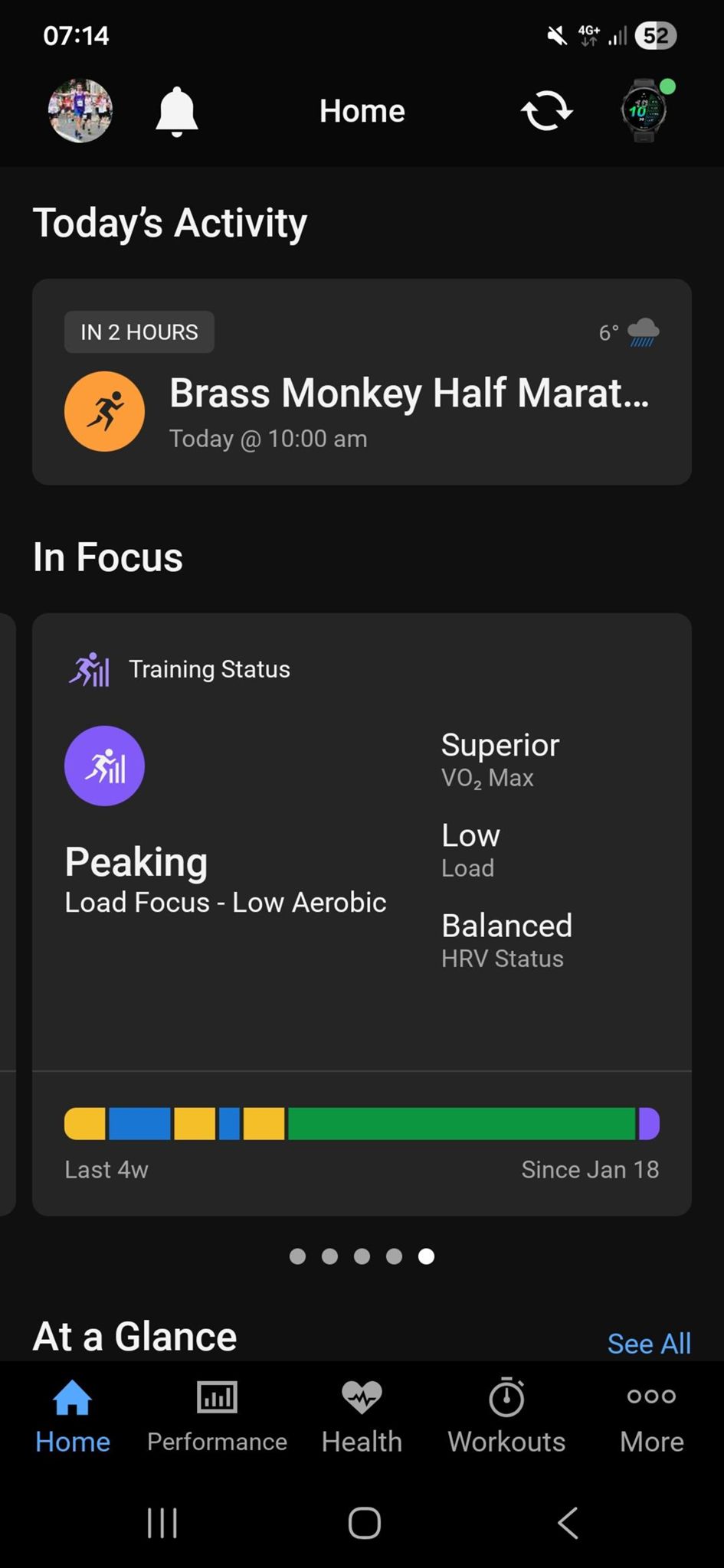The height and width of the screenshot is (1568, 724).
Task: Go back with system back button
Action: 567,1523
